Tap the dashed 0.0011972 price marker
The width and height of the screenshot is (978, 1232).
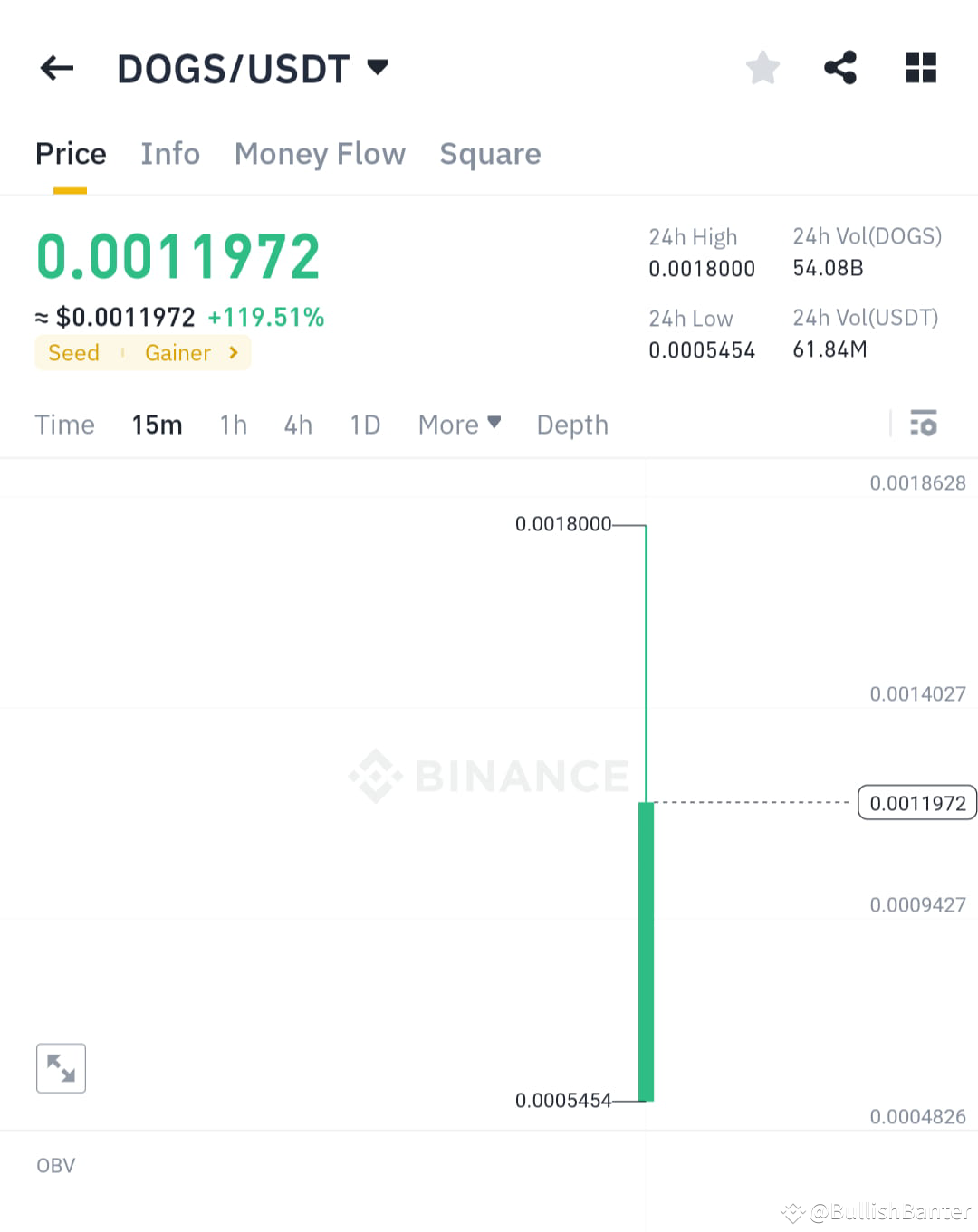pyautogui.click(x=916, y=802)
